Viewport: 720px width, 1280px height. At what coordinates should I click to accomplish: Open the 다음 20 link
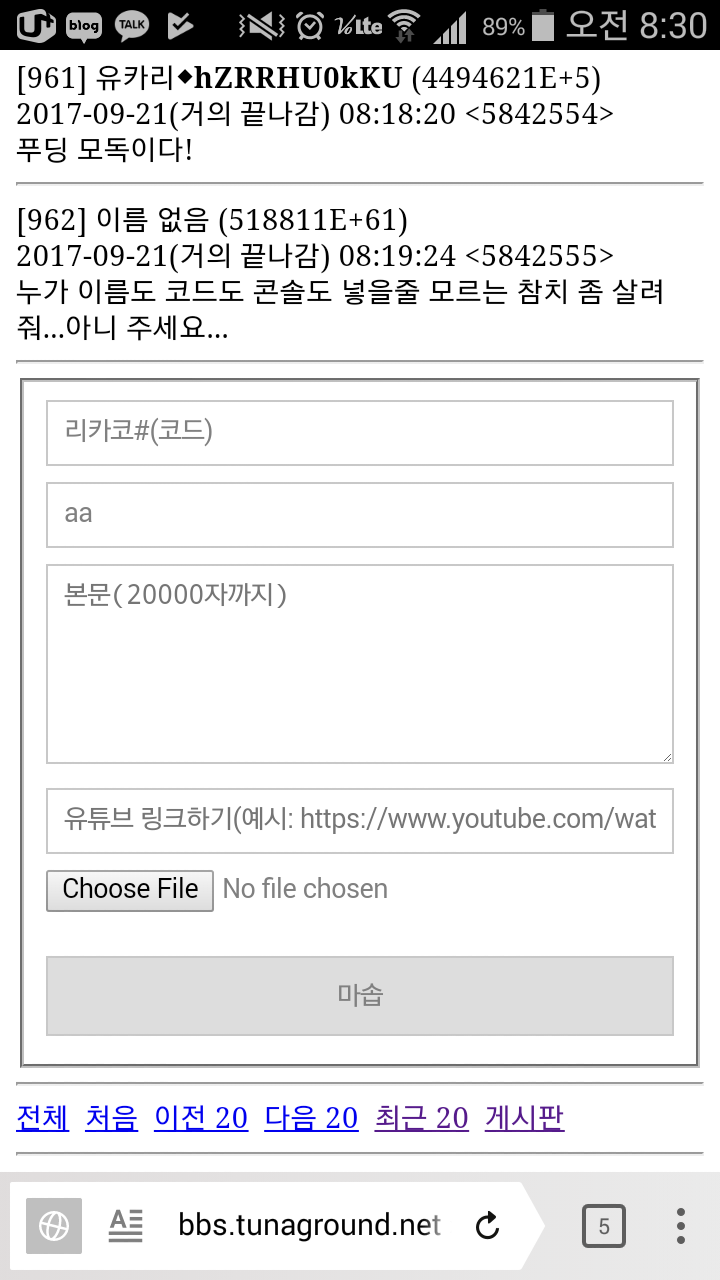311,1118
